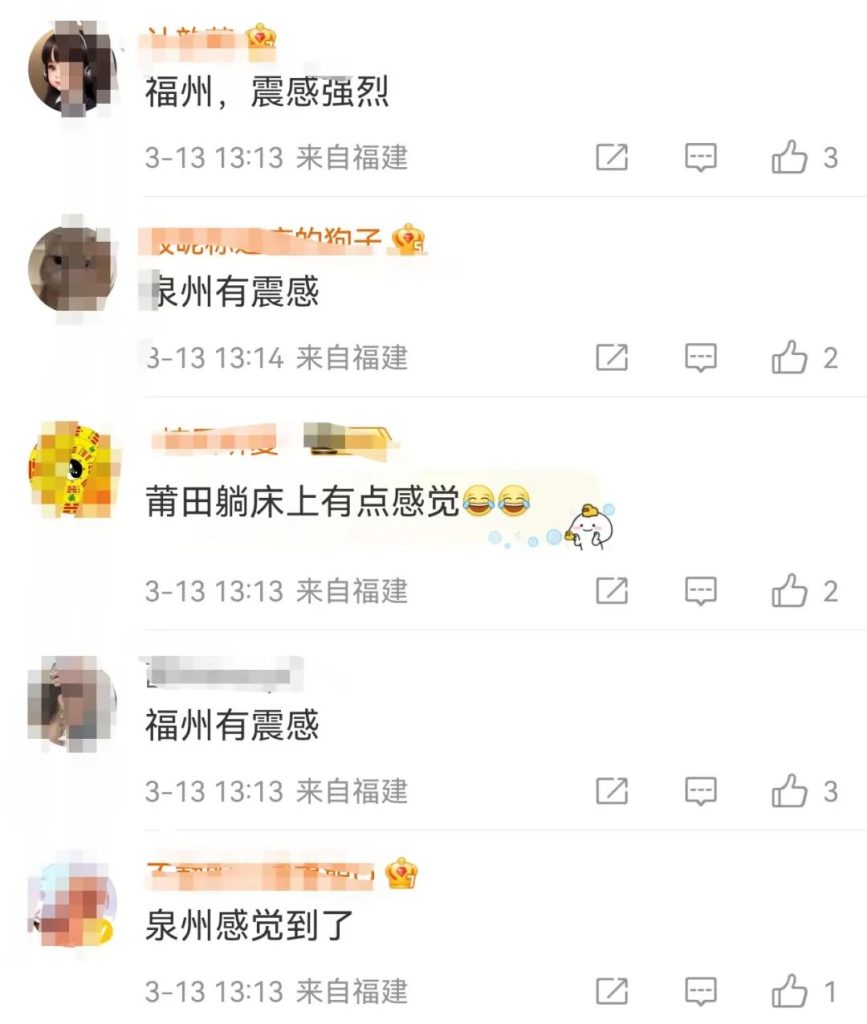Image resolution: width=867 pixels, height=1024 pixels.
Task: Like the comment "福州有震感"
Action: (790, 791)
